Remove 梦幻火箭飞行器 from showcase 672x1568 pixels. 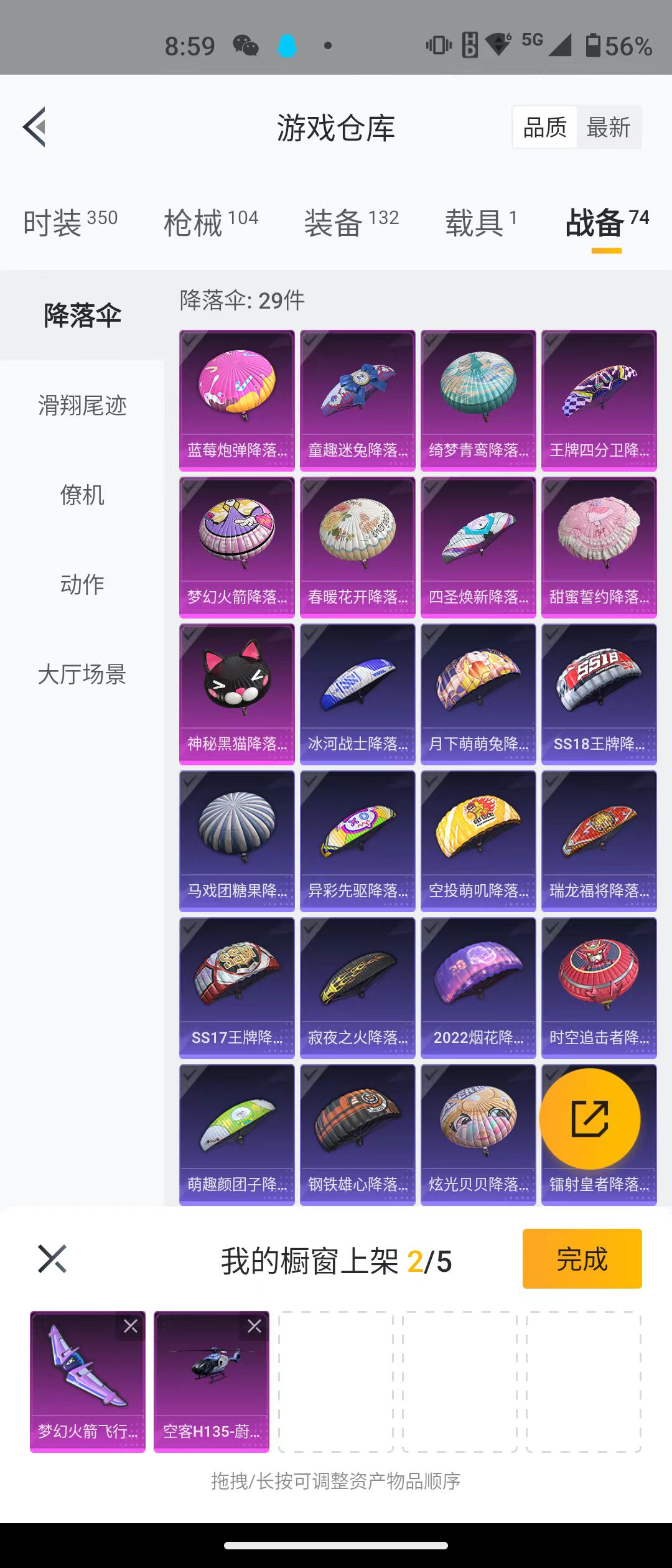[x=131, y=1326]
